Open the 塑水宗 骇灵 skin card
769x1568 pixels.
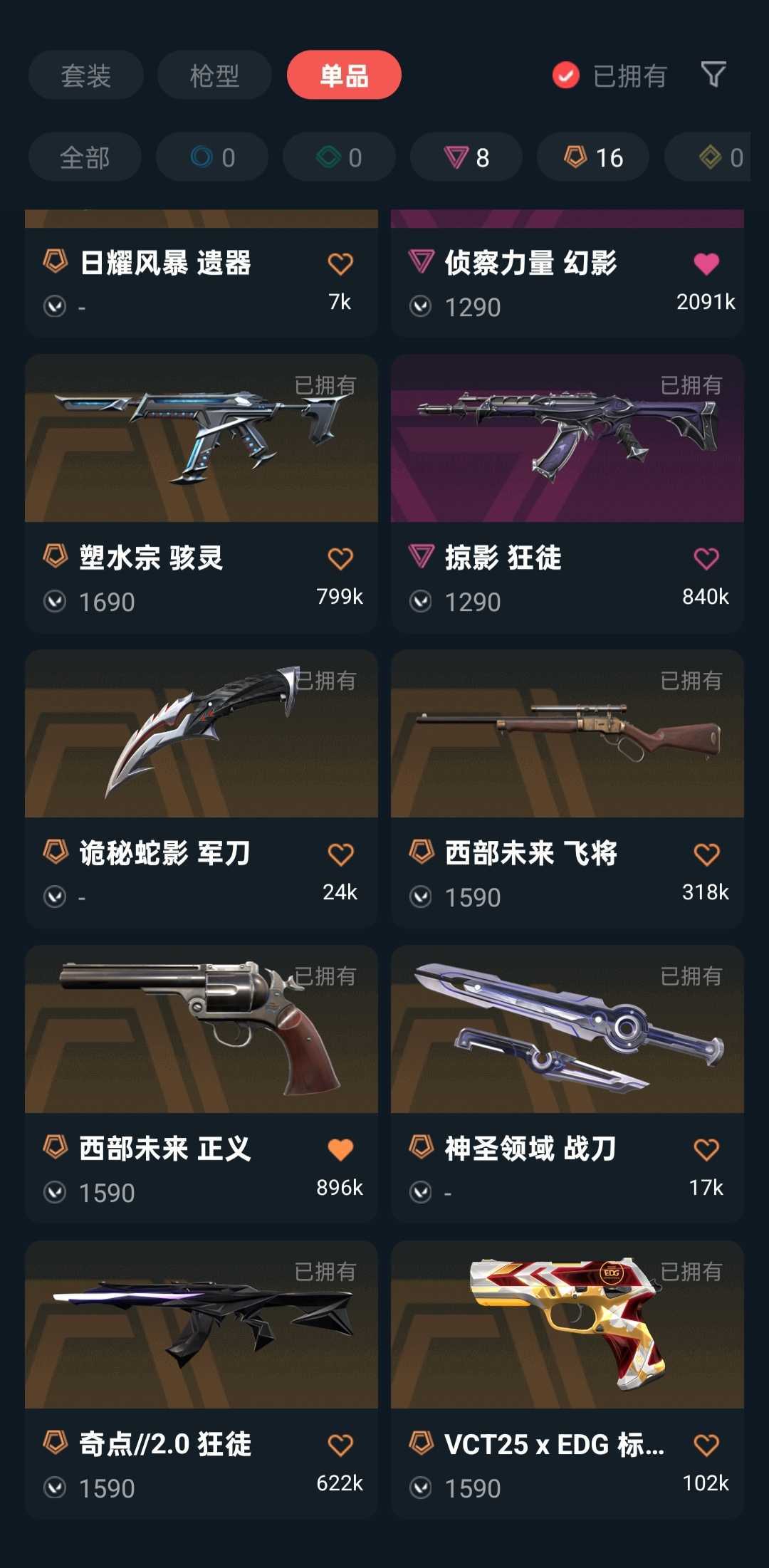point(202,493)
